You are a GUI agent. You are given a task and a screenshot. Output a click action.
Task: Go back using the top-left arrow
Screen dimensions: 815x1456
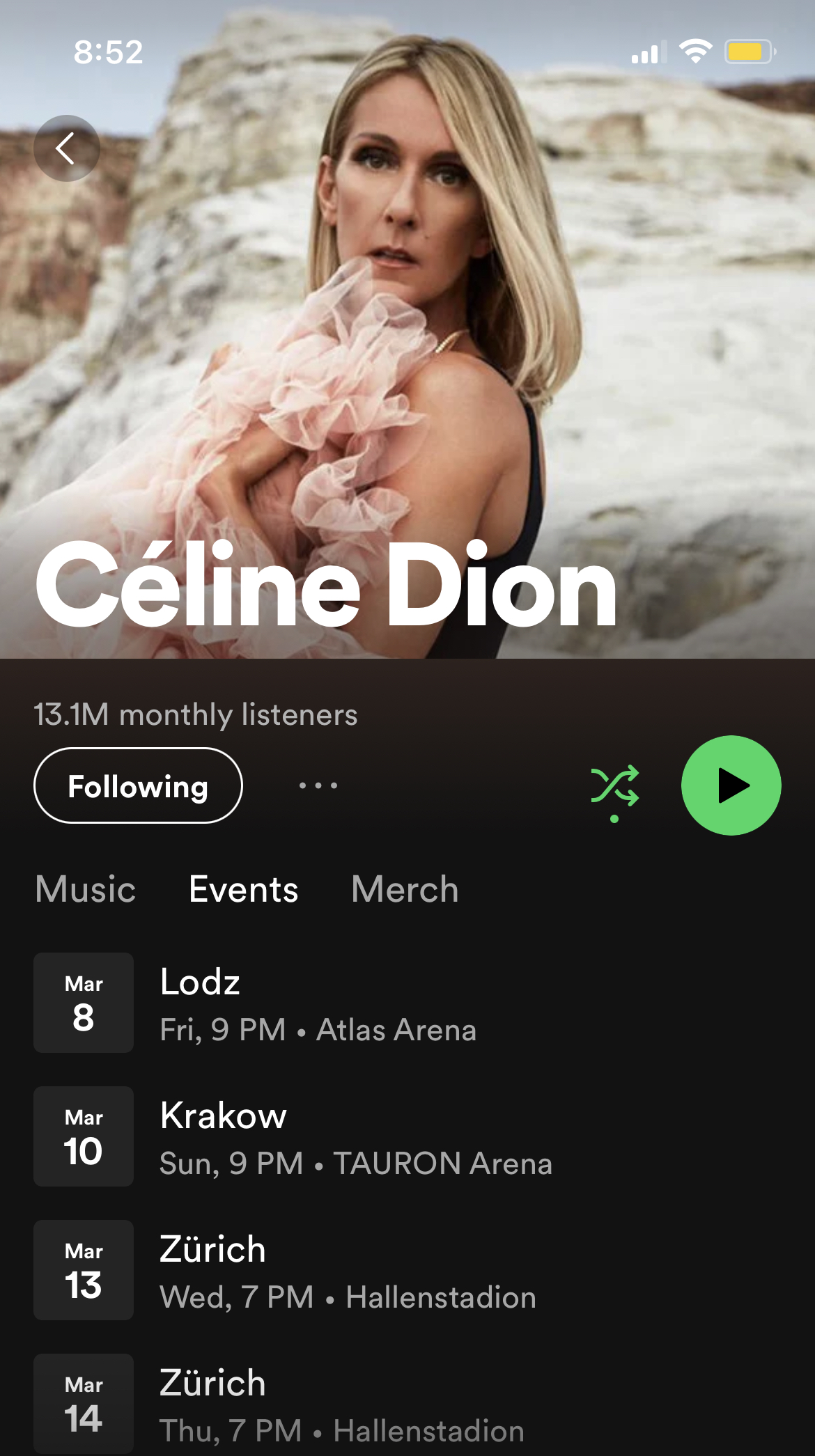point(66,148)
